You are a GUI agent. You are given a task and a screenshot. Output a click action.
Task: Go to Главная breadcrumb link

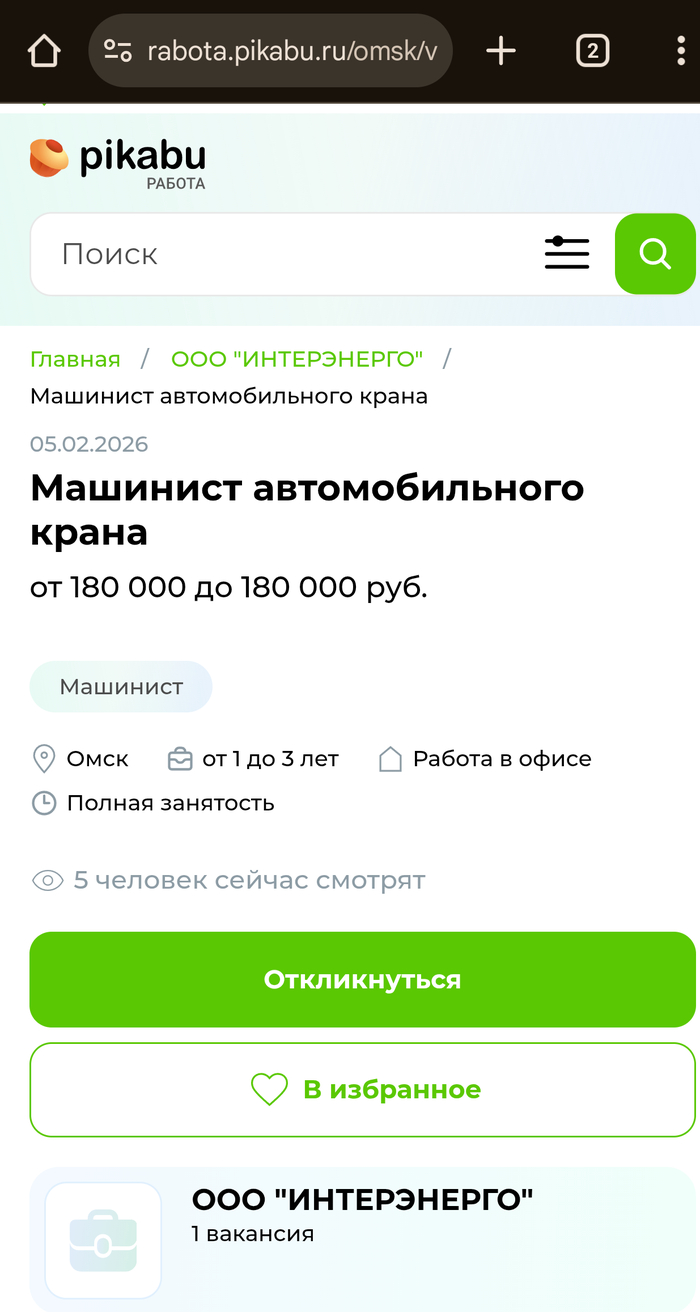pyautogui.click(x=75, y=359)
